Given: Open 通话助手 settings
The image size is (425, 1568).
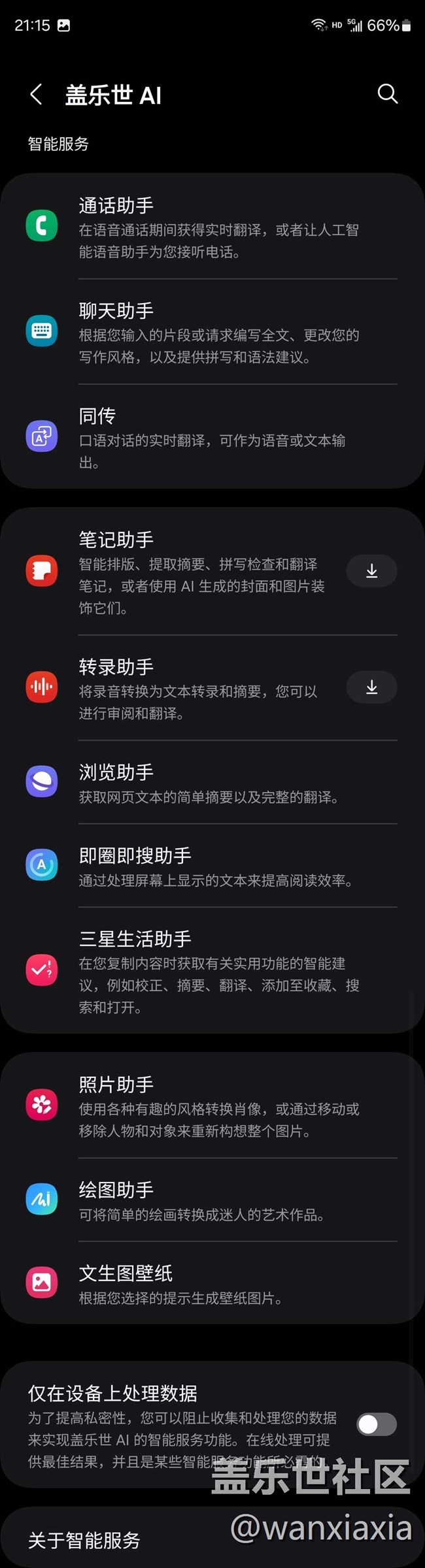Looking at the screenshot, I should 212,226.
